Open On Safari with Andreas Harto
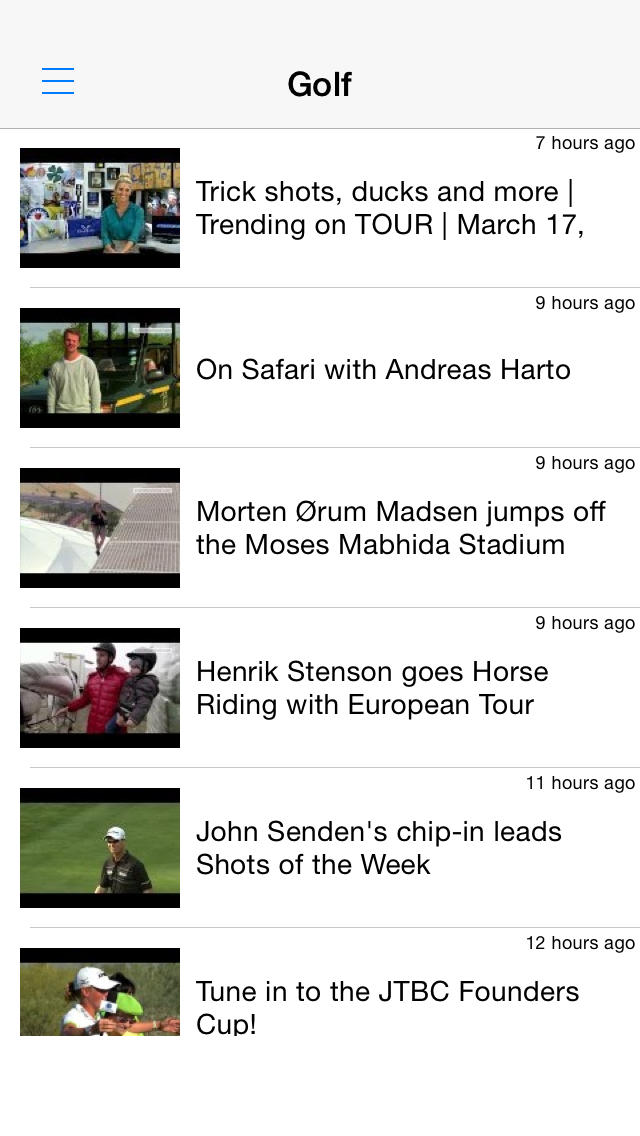This screenshot has height=1136, width=640. 383,369
